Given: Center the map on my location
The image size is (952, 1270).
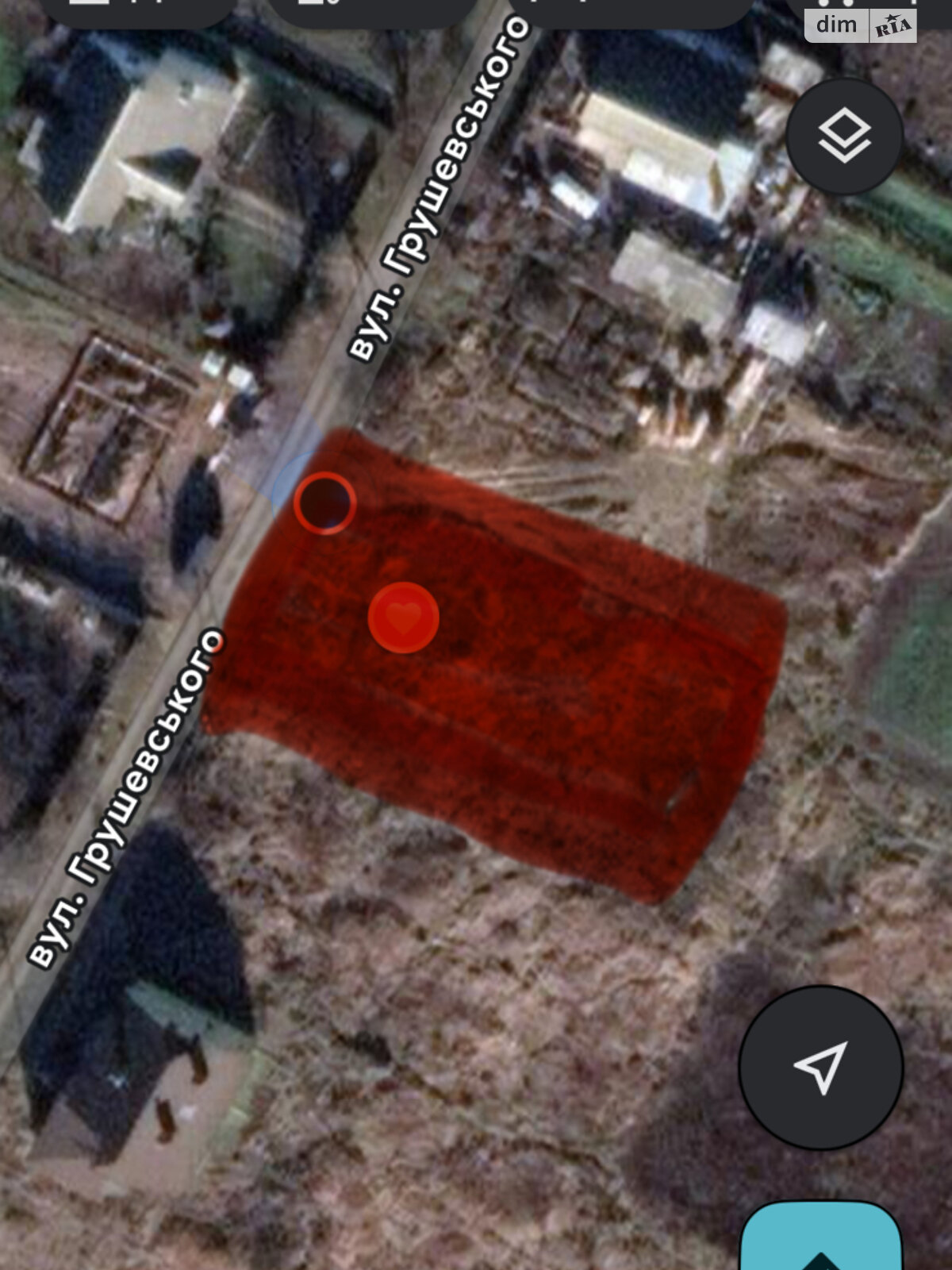Looking at the screenshot, I should point(821,1068).
